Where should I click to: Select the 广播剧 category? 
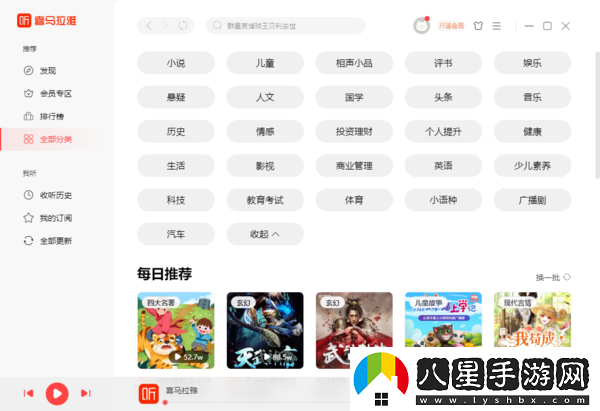pos(532,199)
